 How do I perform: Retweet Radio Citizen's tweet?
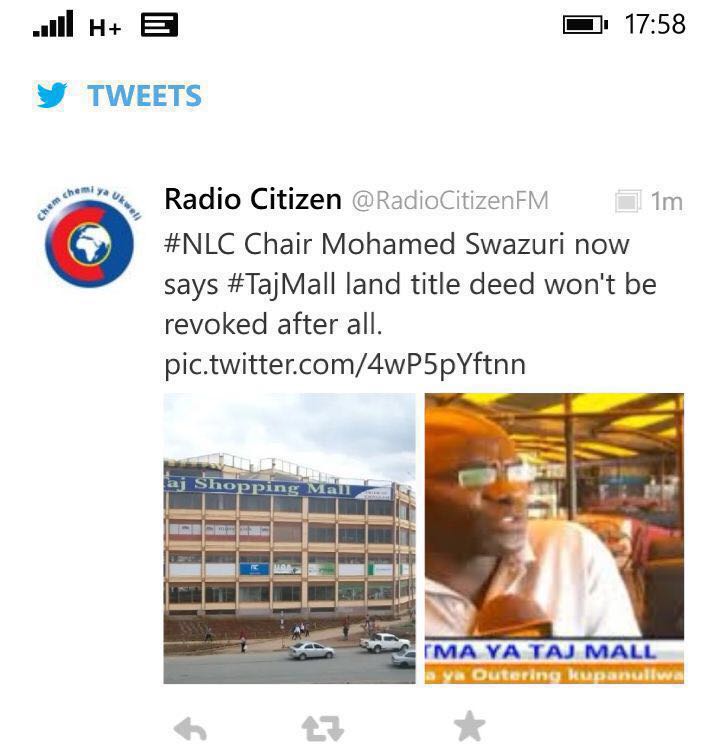coord(322,729)
